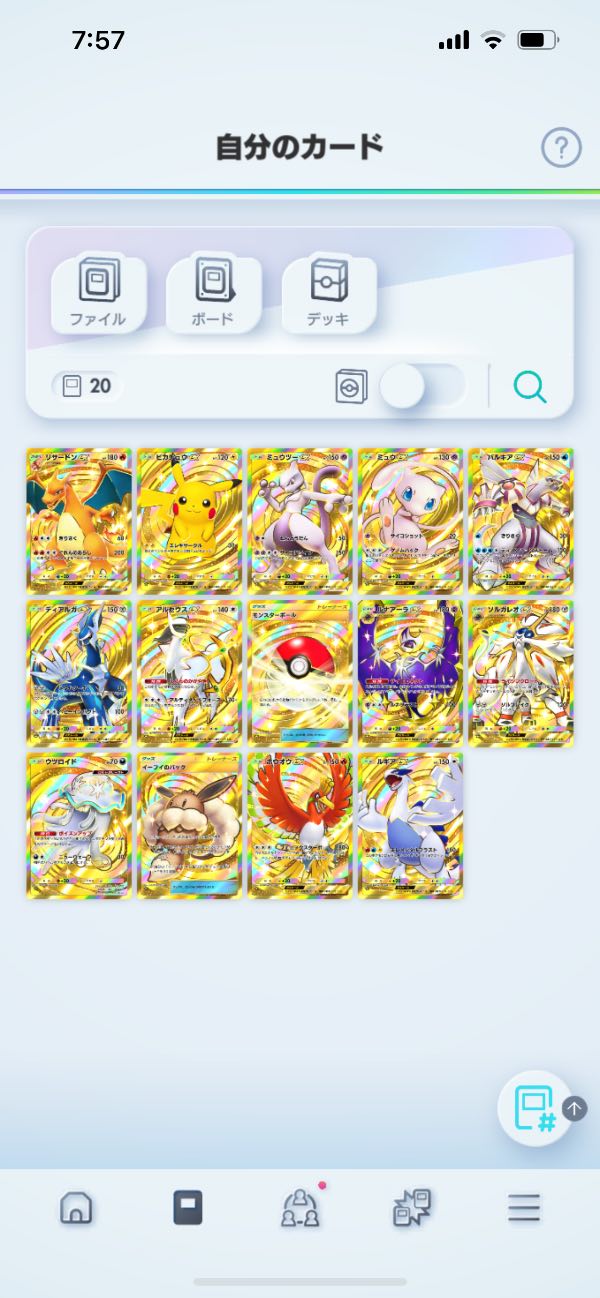Open the ホウオウ card
Screen dimensions: 600x1298
point(300,825)
